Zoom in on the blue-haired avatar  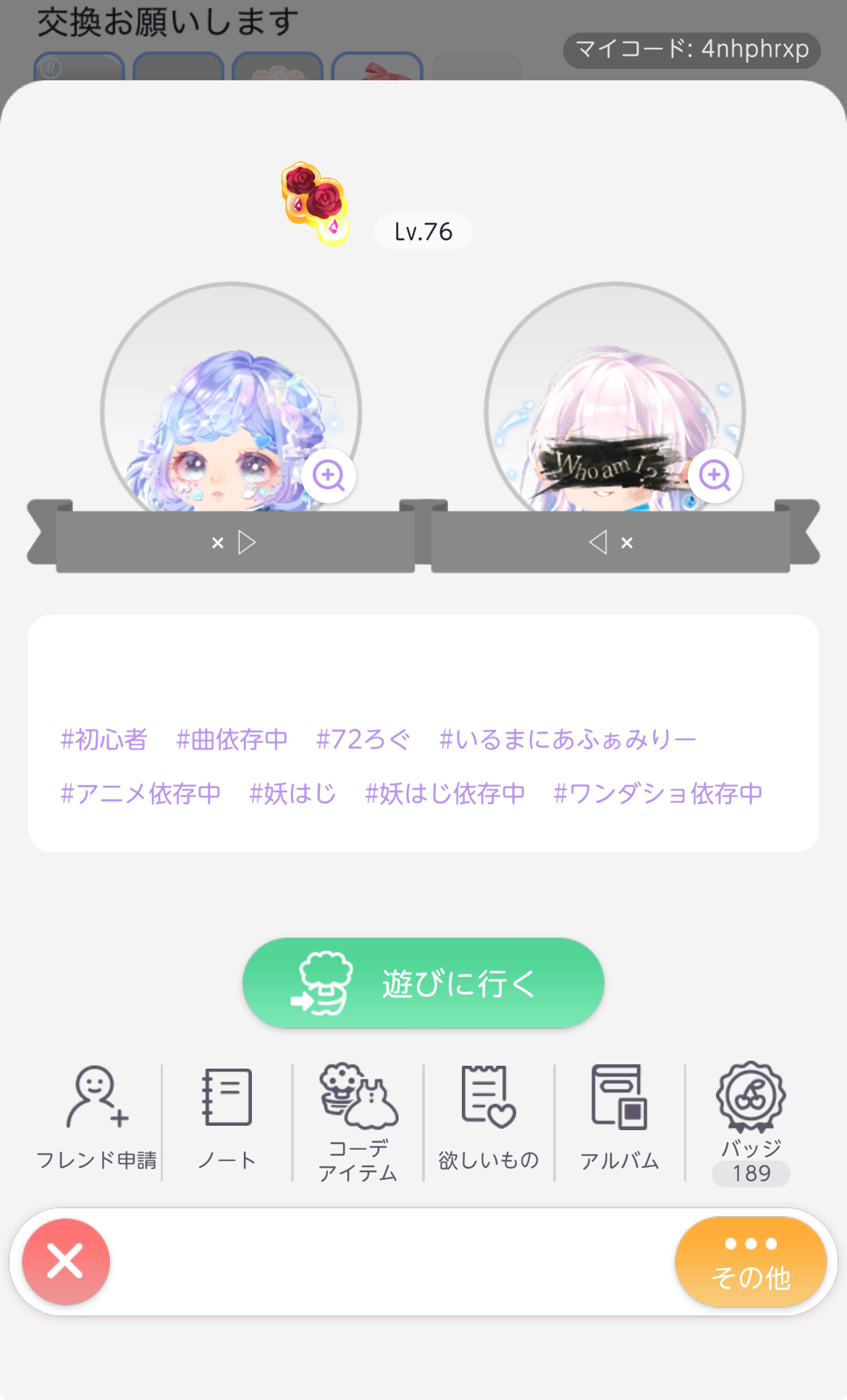click(x=329, y=475)
